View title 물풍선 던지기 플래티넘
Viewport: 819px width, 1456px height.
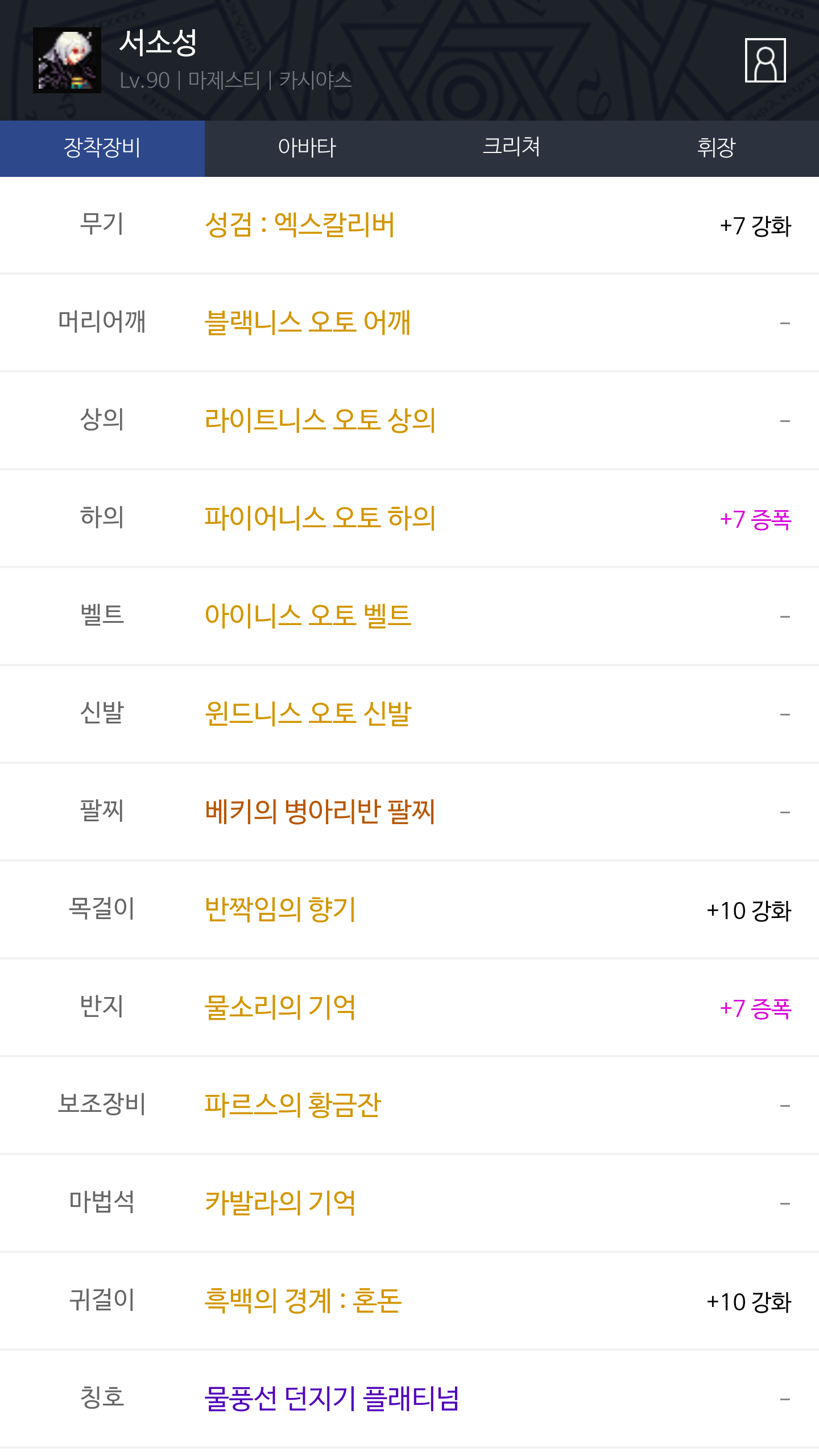332,1399
